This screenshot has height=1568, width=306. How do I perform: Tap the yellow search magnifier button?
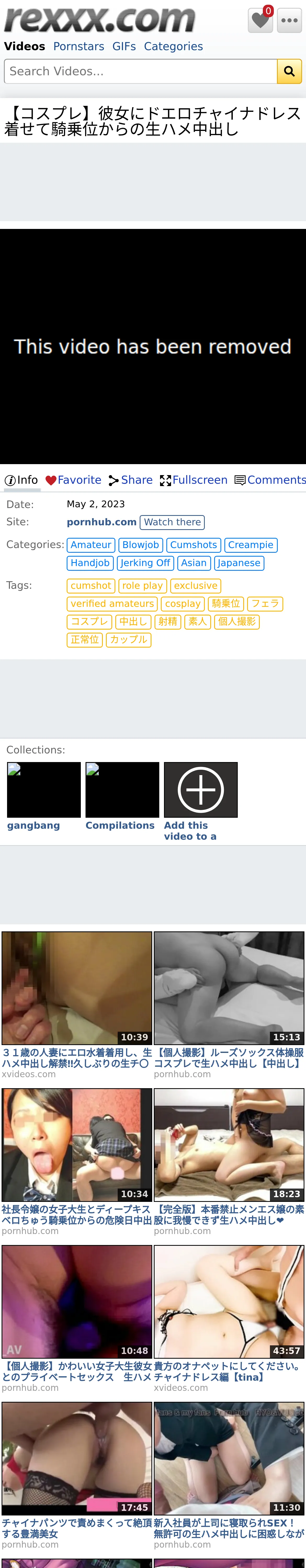[290, 71]
